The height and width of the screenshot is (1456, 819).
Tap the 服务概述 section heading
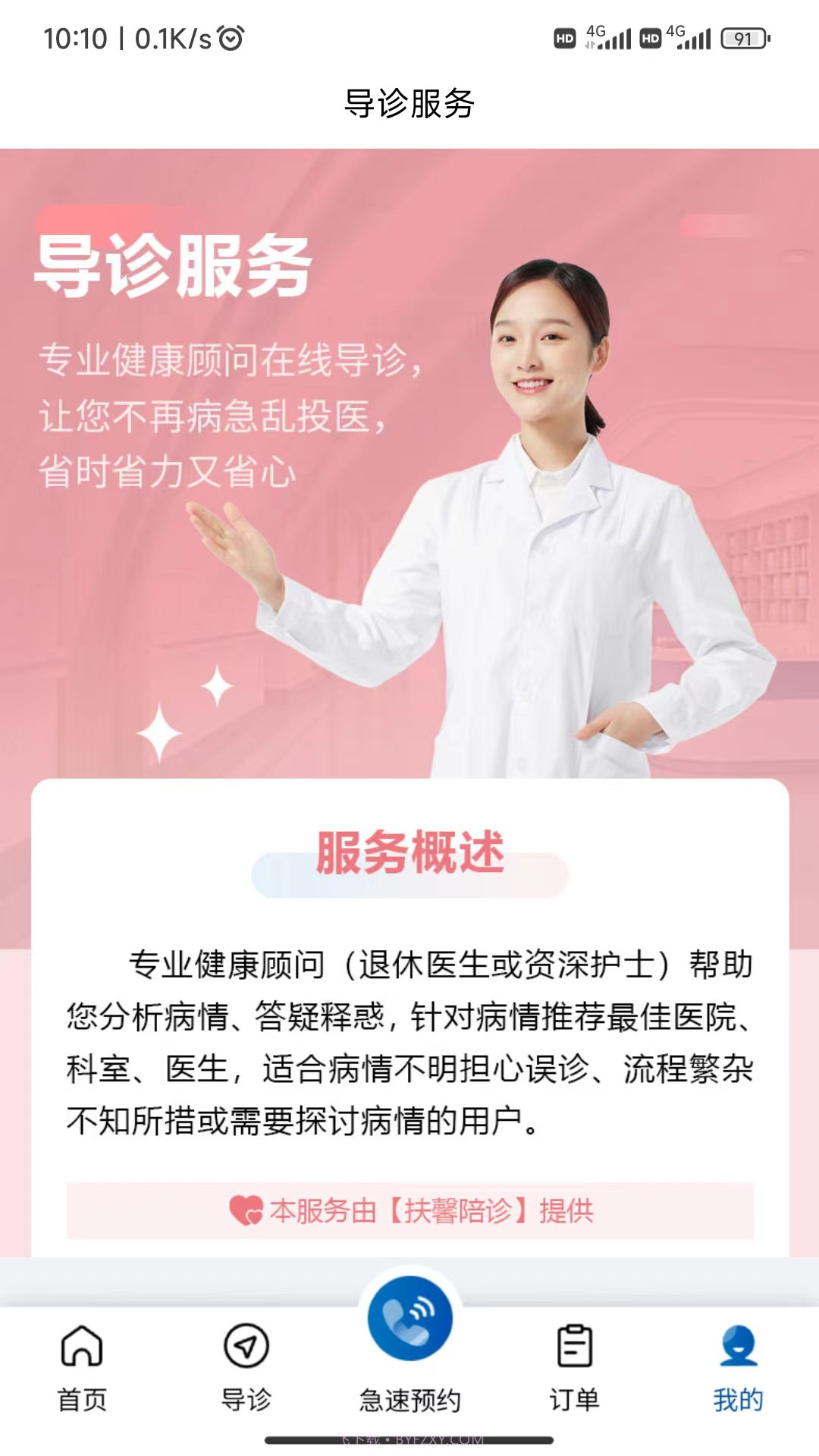tap(409, 852)
